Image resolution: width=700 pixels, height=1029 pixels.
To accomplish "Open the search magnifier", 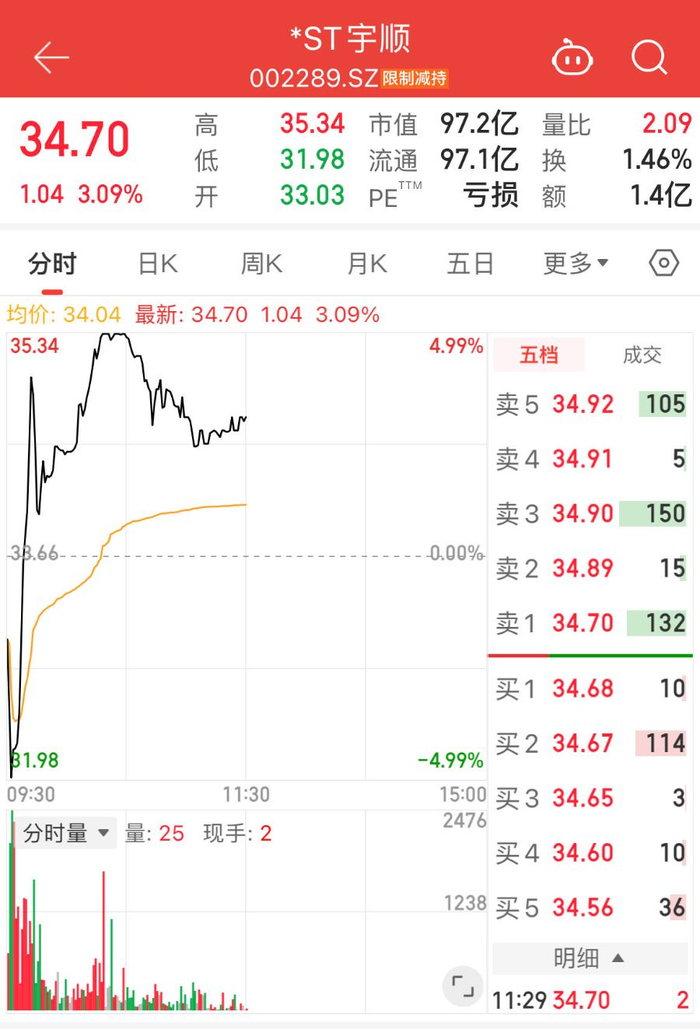I will [649, 58].
